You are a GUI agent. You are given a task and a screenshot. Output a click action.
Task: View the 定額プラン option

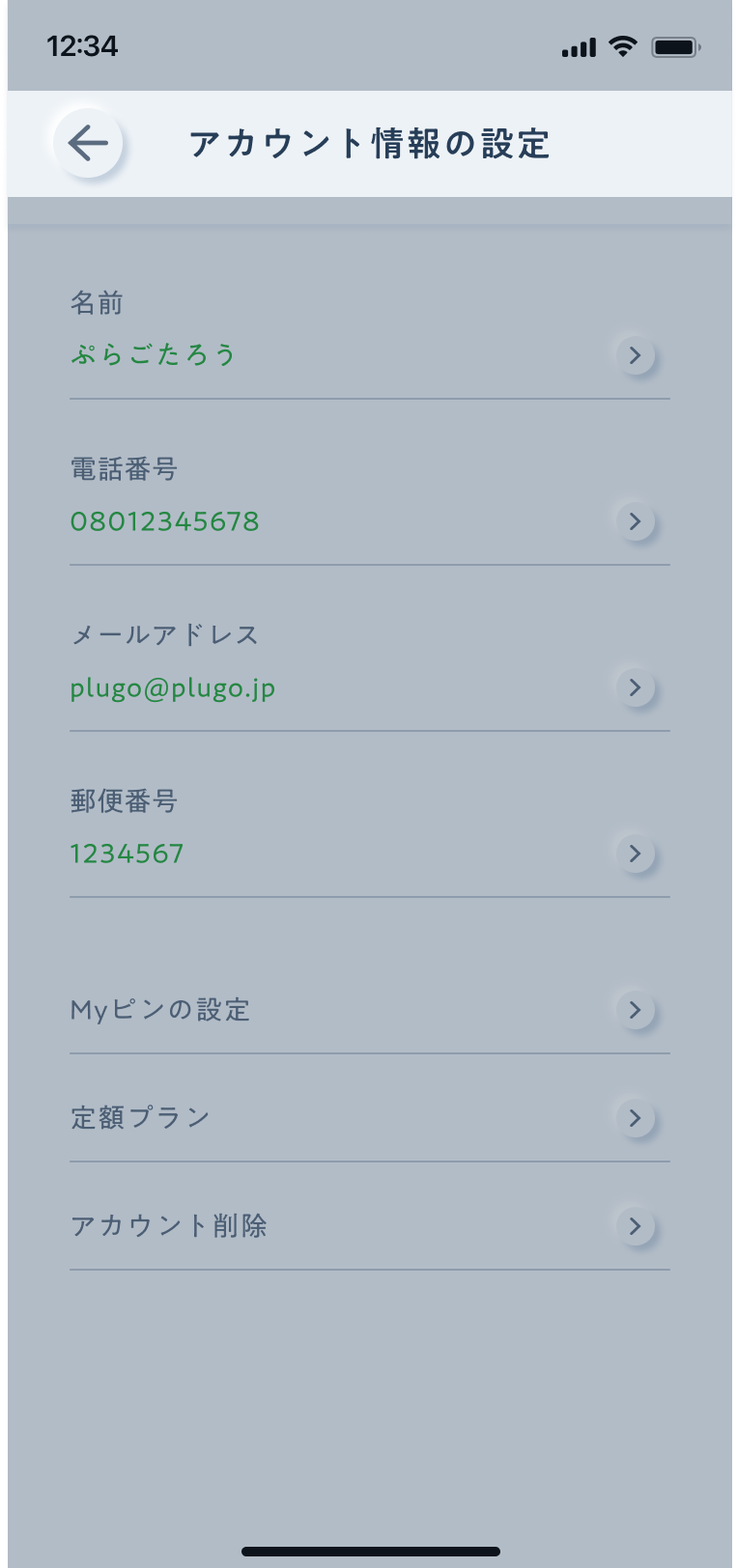coord(635,1118)
